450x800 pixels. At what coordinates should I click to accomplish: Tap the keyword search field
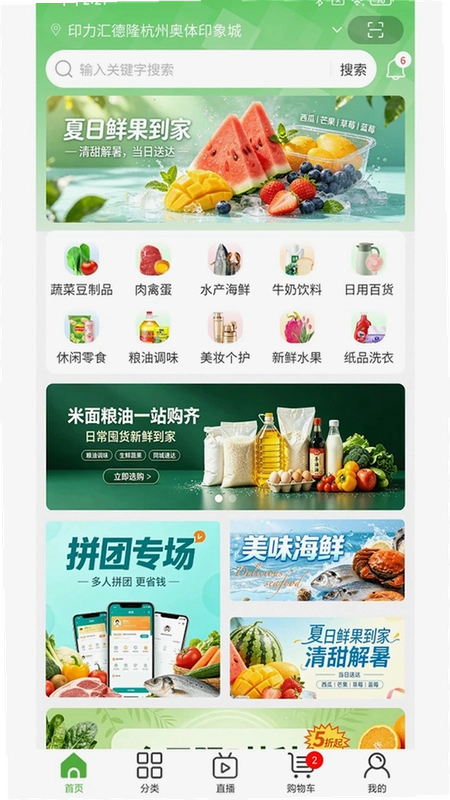(191, 69)
